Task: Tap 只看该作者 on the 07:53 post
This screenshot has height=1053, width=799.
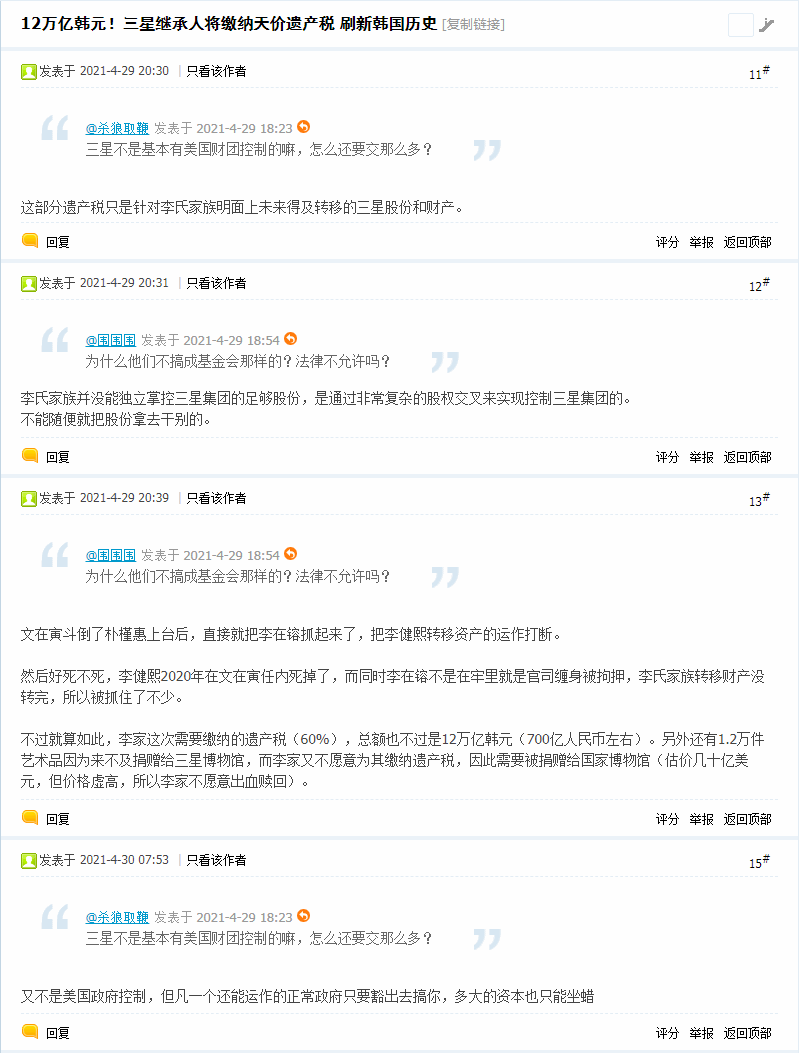Action: pos(216,860)
